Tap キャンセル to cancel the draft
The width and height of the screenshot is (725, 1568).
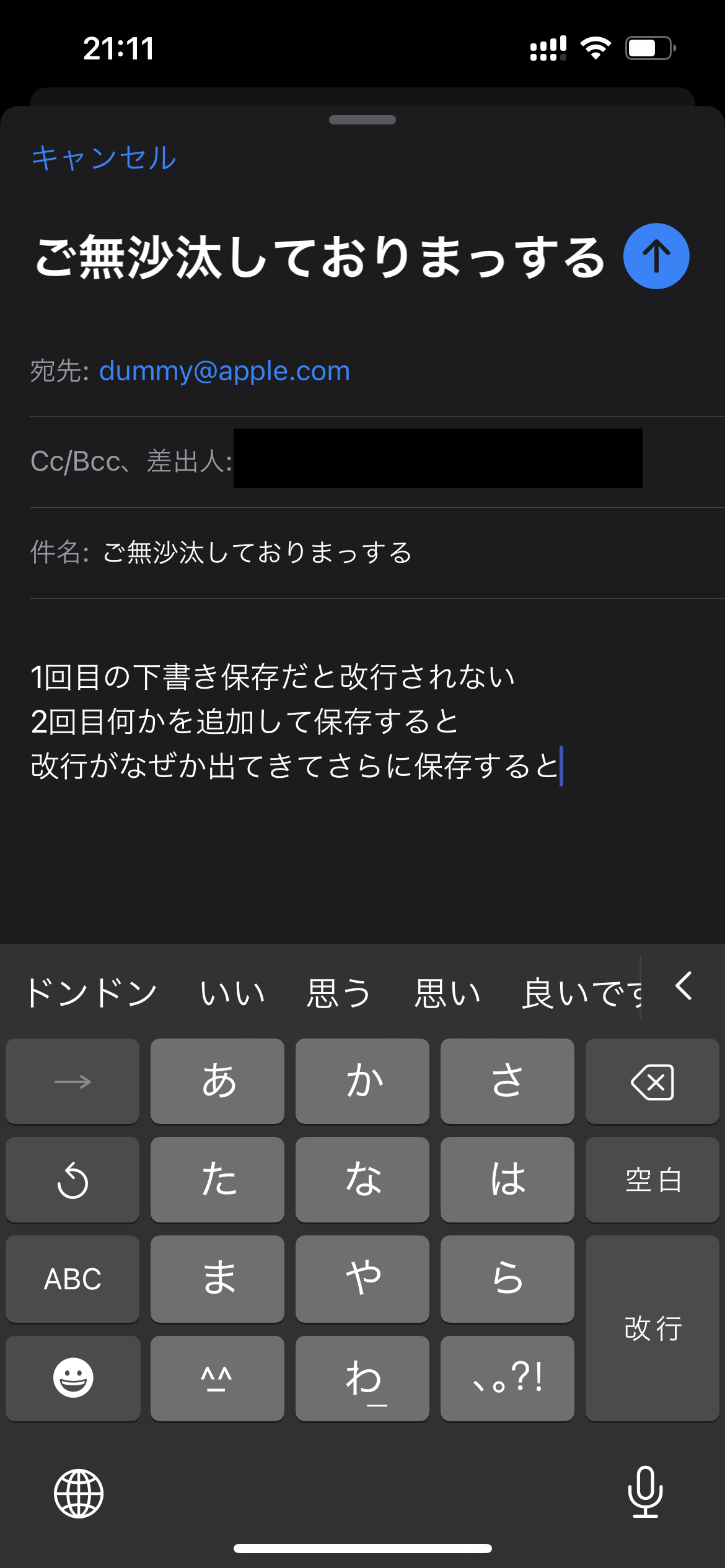click(104, 158)
